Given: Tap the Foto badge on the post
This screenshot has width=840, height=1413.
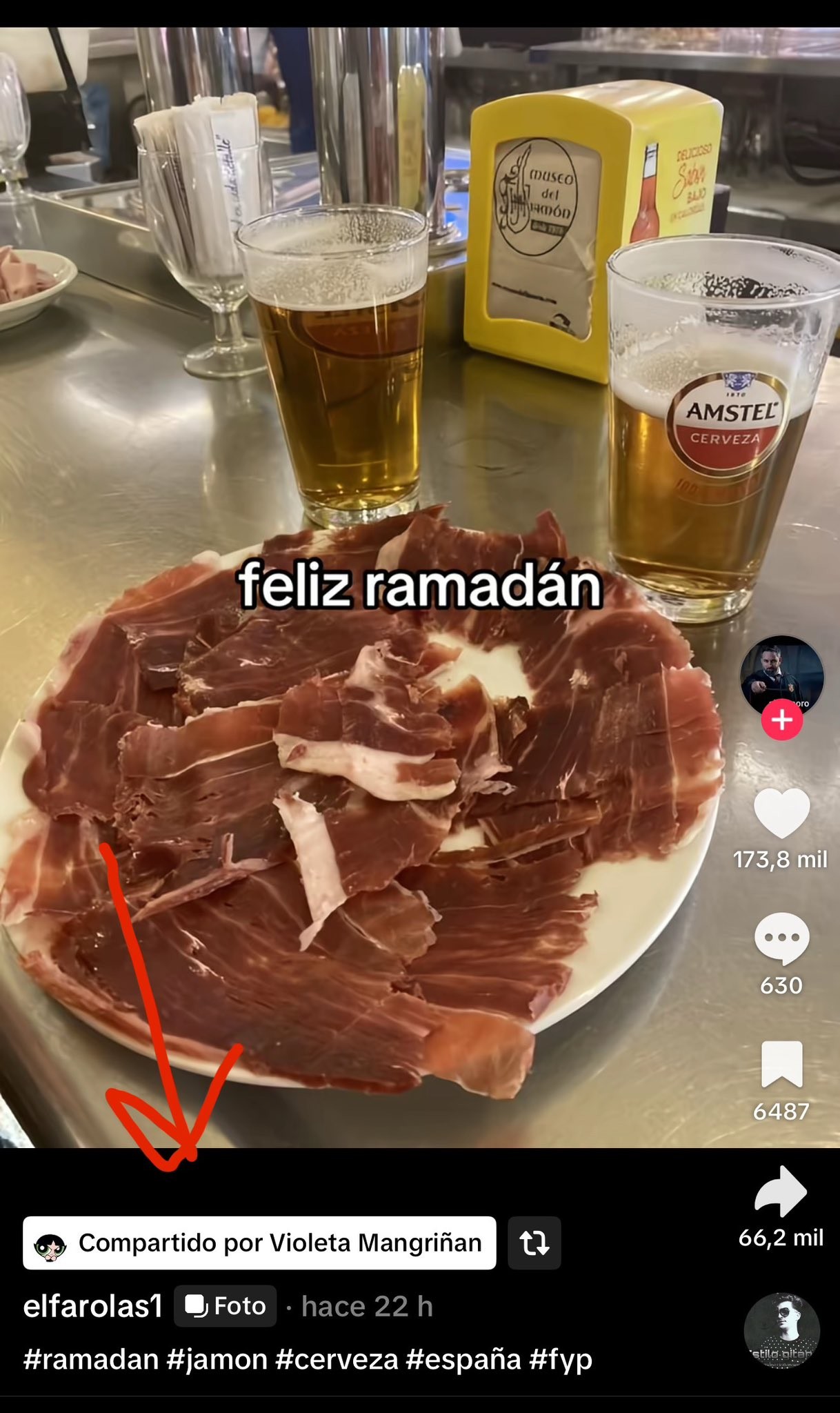Looking at the screenshot, I should pyautogui.click(x=226, y=1305).
